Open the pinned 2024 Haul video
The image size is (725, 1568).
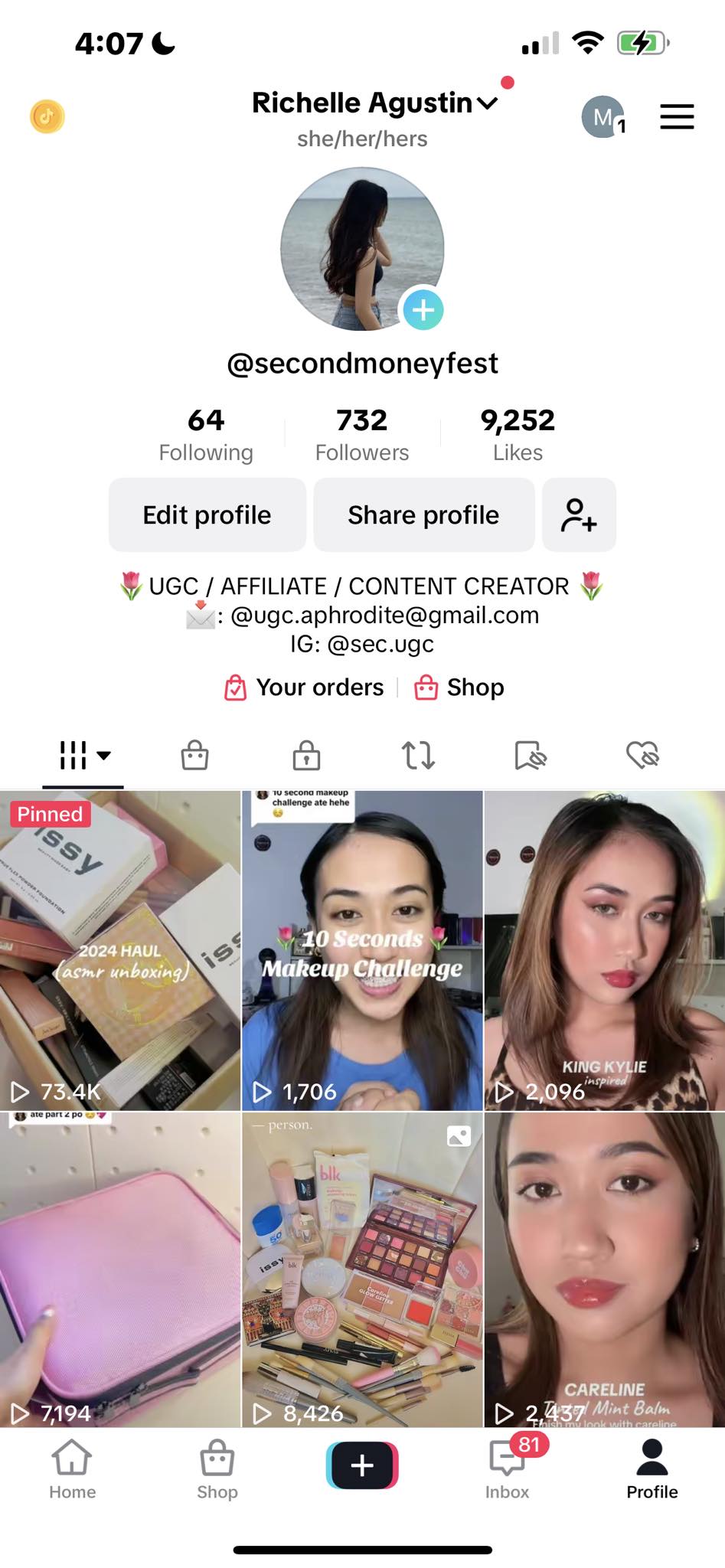click(x=120, y=950)
